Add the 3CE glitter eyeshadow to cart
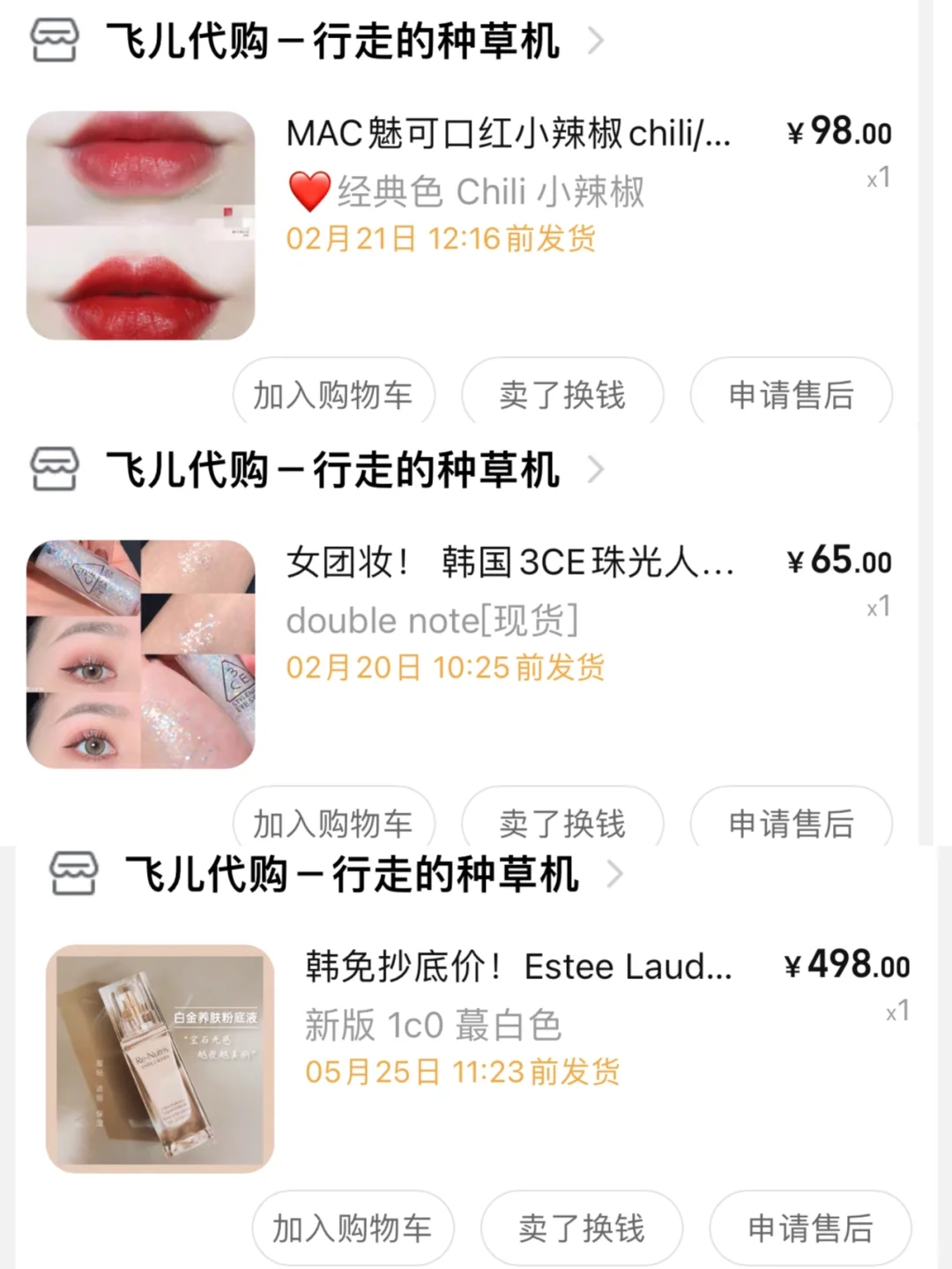The height and width of the screenshot is (1269, 952). pyautogui.click(x=333, y=823)
